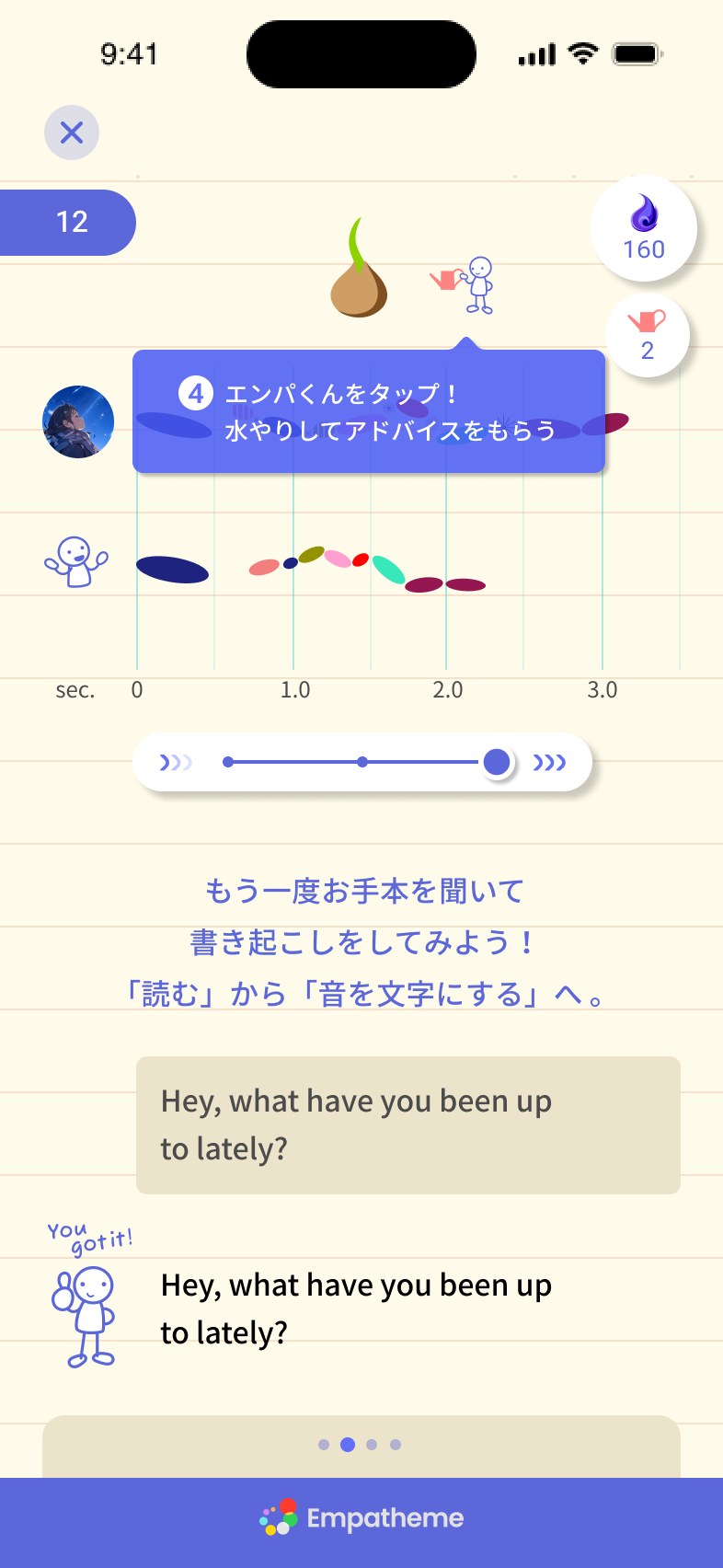Tap Empa-kun holding the watering can
The height and width of the screenshot is (1568, 723).
click(464, 285)
